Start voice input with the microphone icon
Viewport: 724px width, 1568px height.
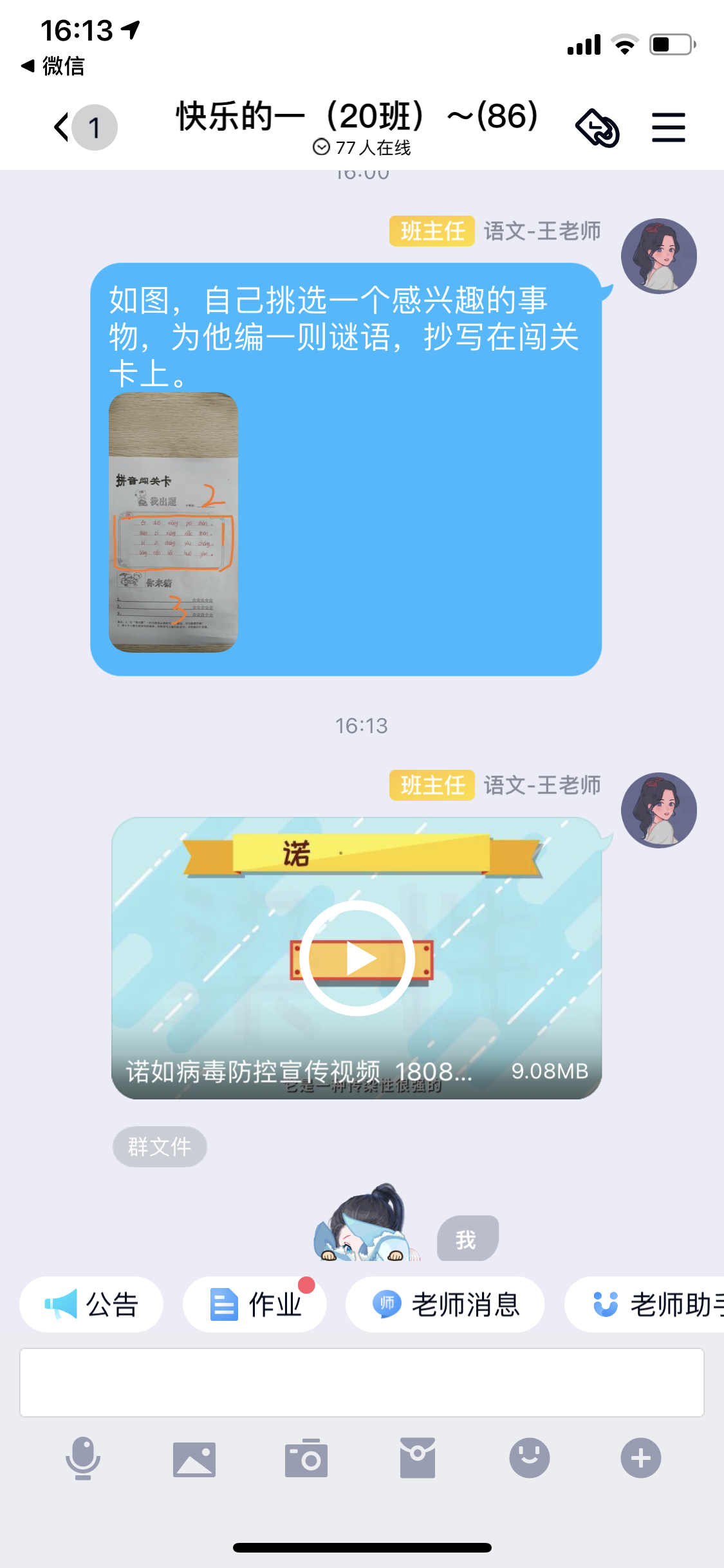point(83,1458)
